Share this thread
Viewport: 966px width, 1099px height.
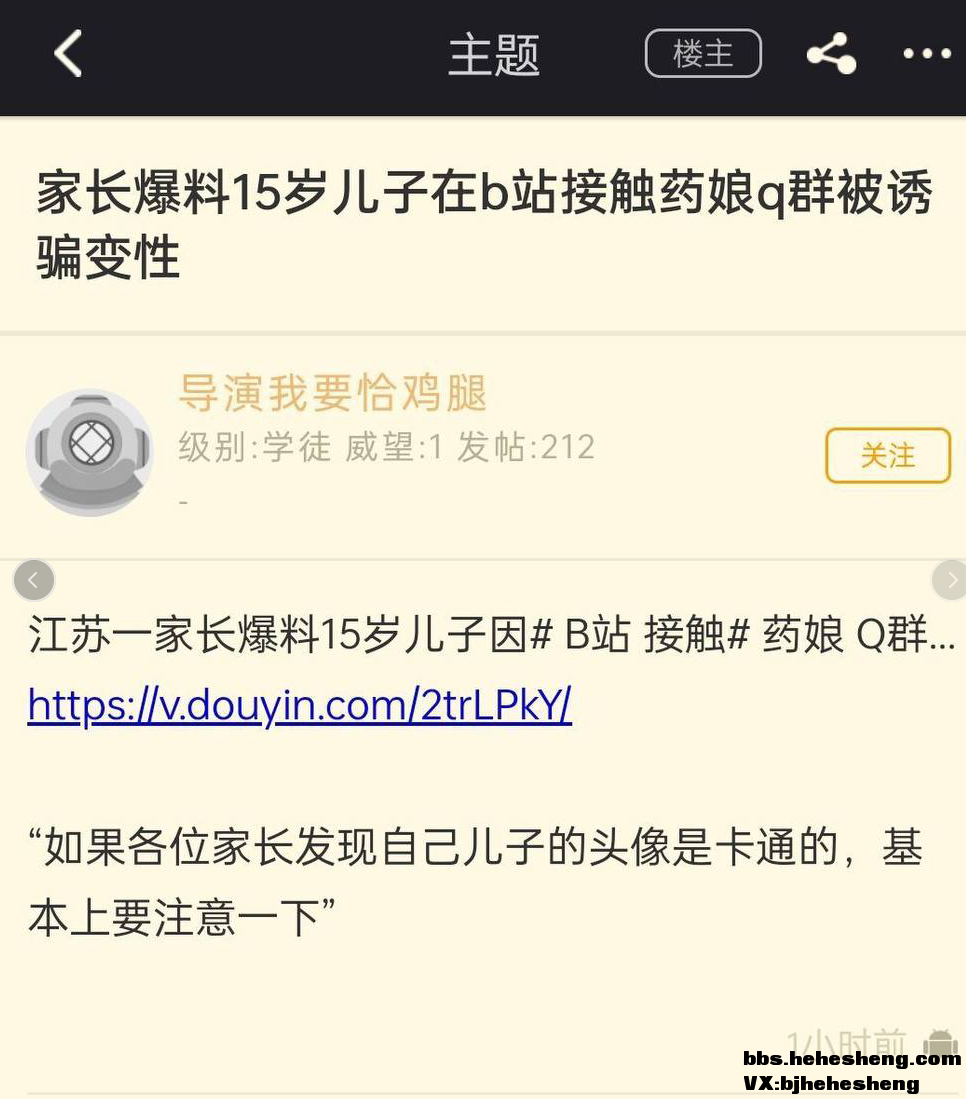[x=831, y=53]
